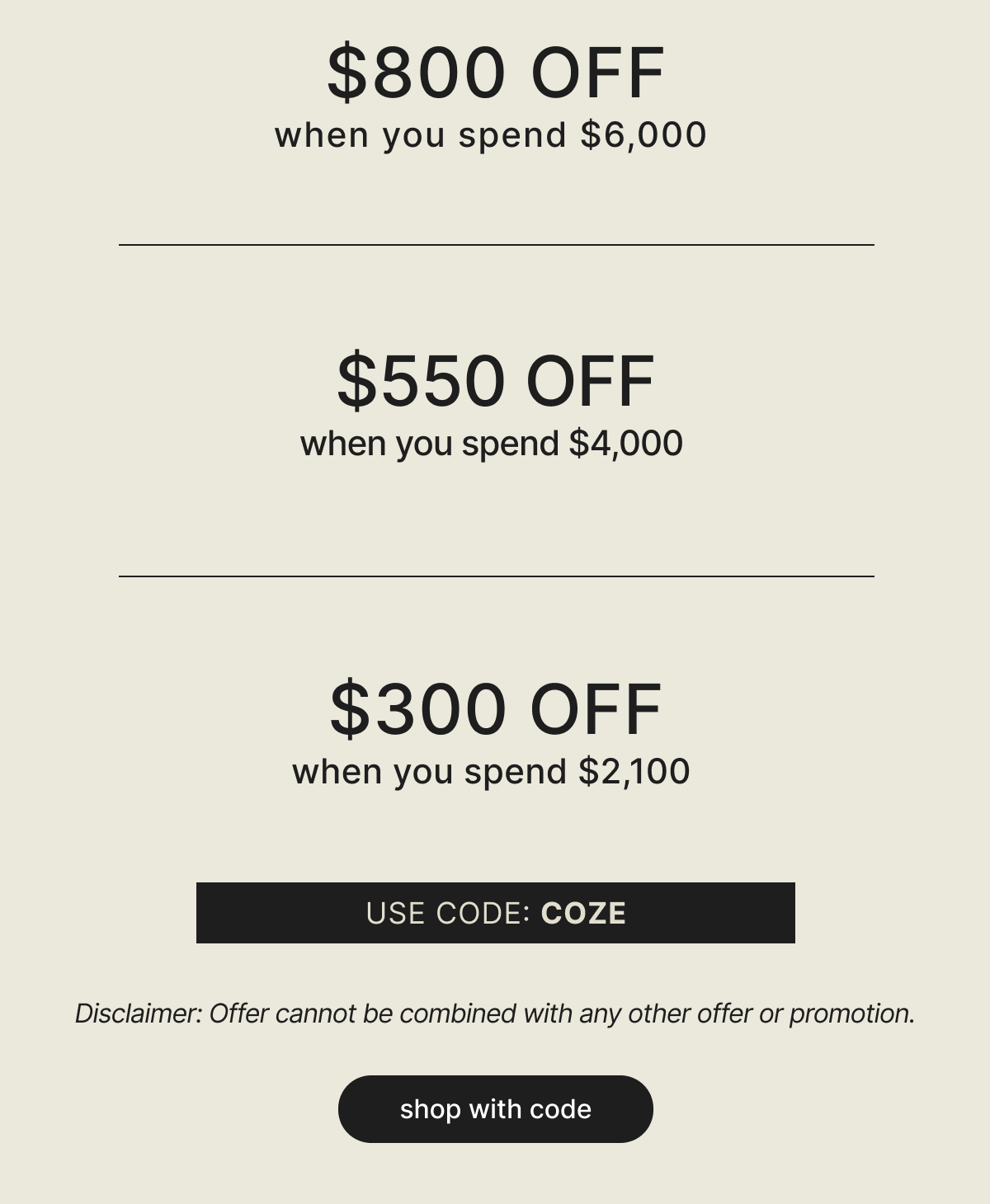Click inside the shop with code pill

(x=495, y=1109)
